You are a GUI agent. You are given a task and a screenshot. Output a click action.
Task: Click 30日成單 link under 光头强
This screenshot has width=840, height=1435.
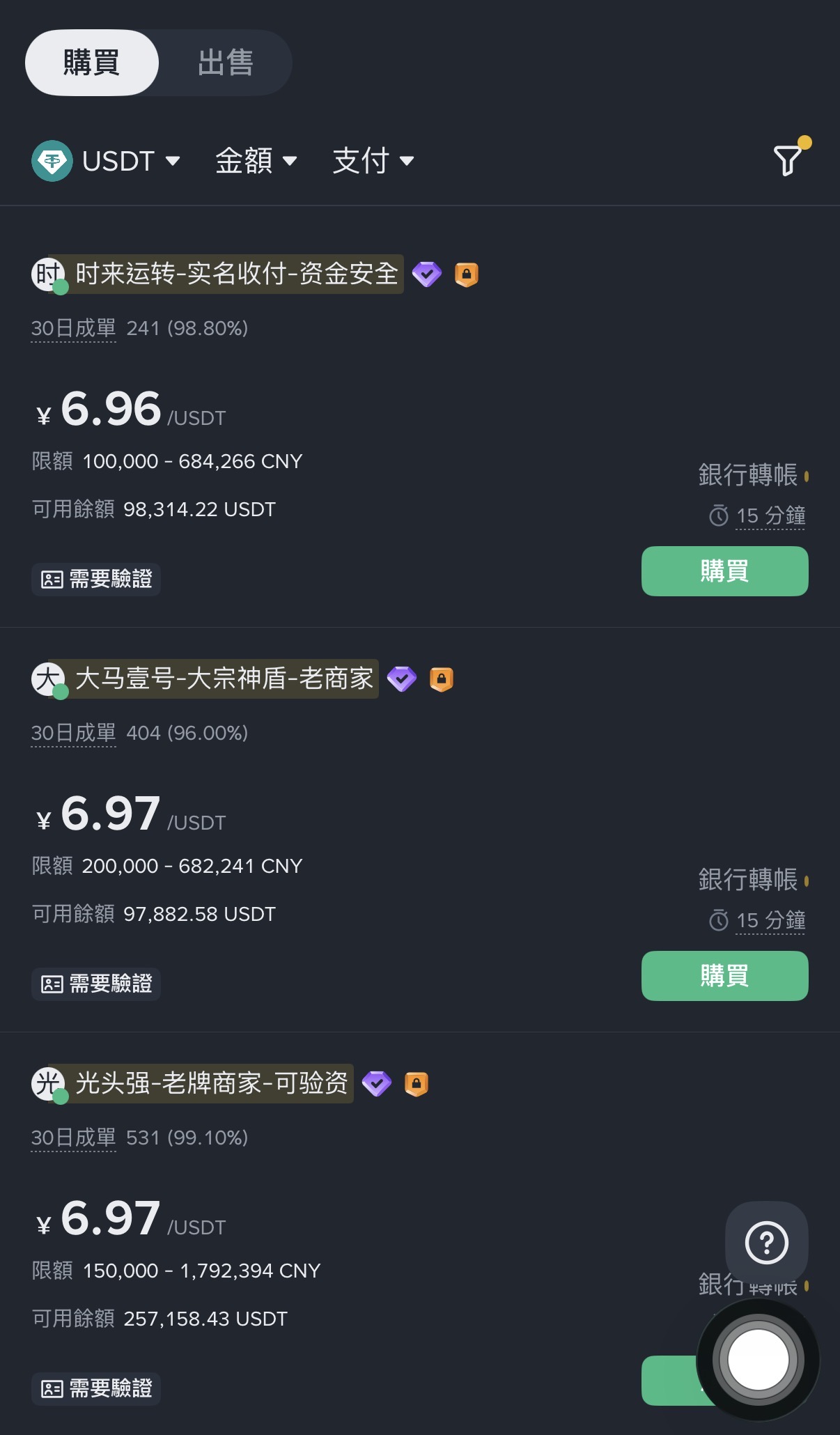[73, 1138]
